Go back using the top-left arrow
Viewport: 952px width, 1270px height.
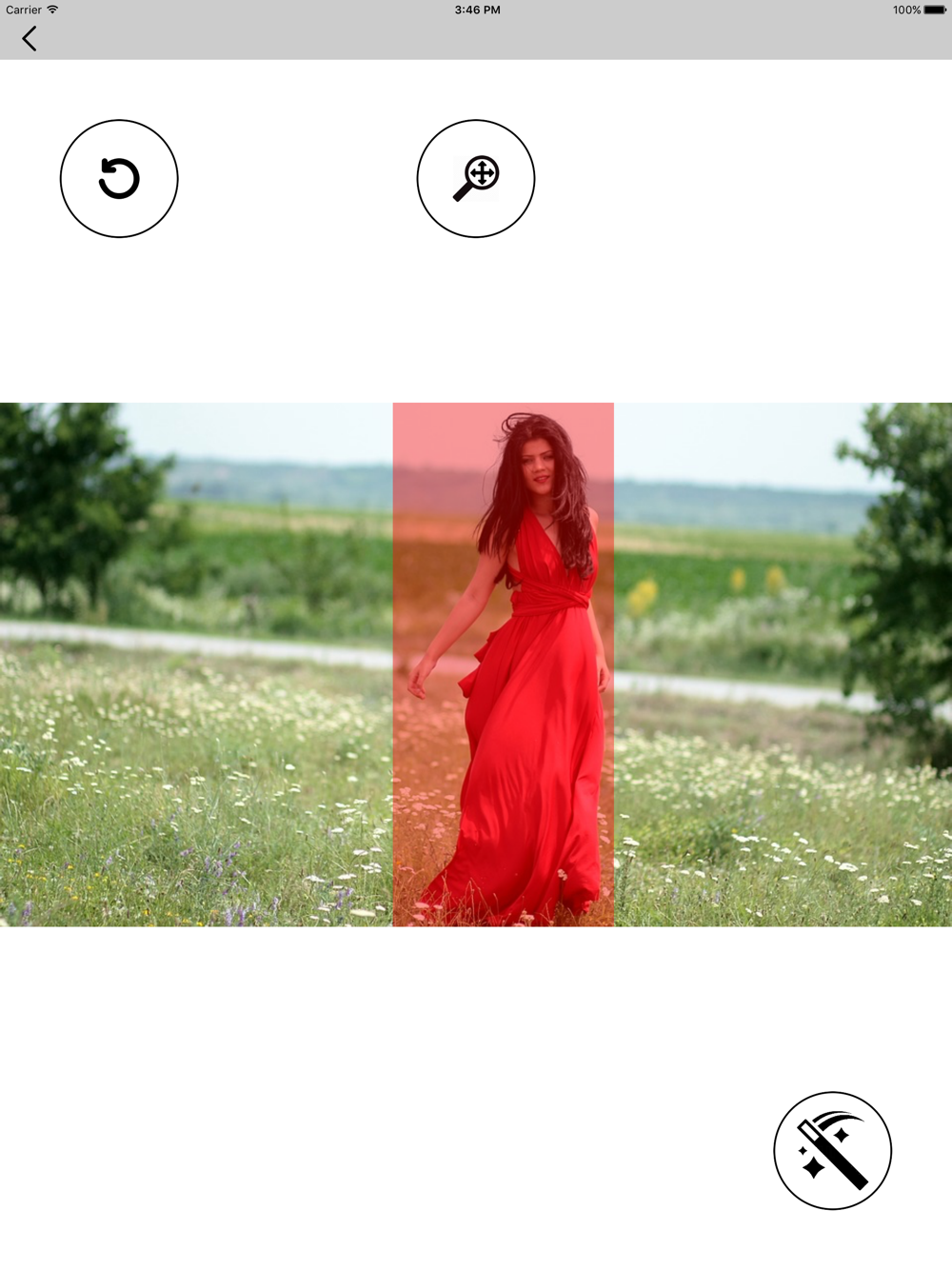[x=30, y=39]
